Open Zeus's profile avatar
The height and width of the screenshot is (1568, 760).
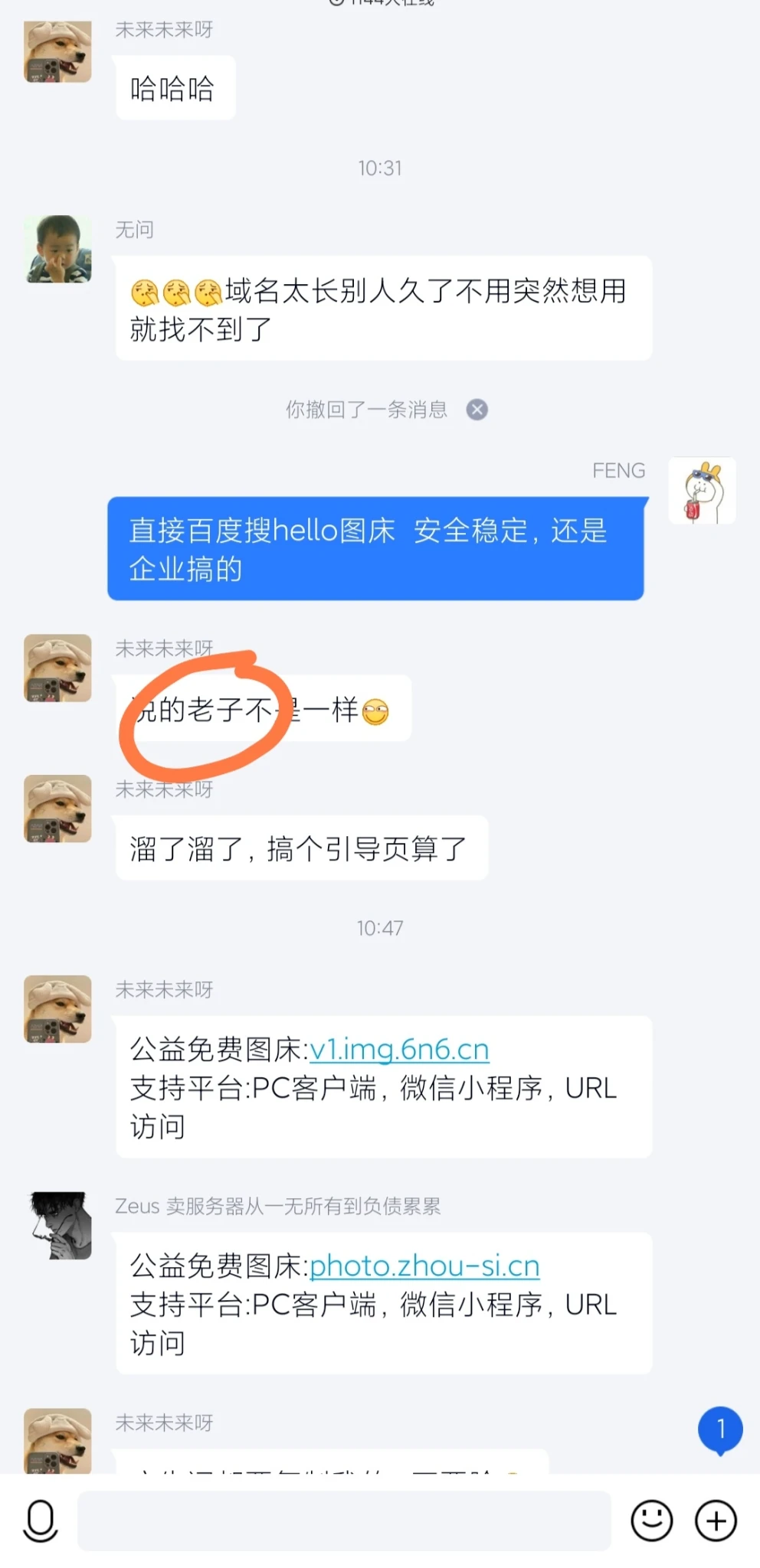coord(58,1225)
